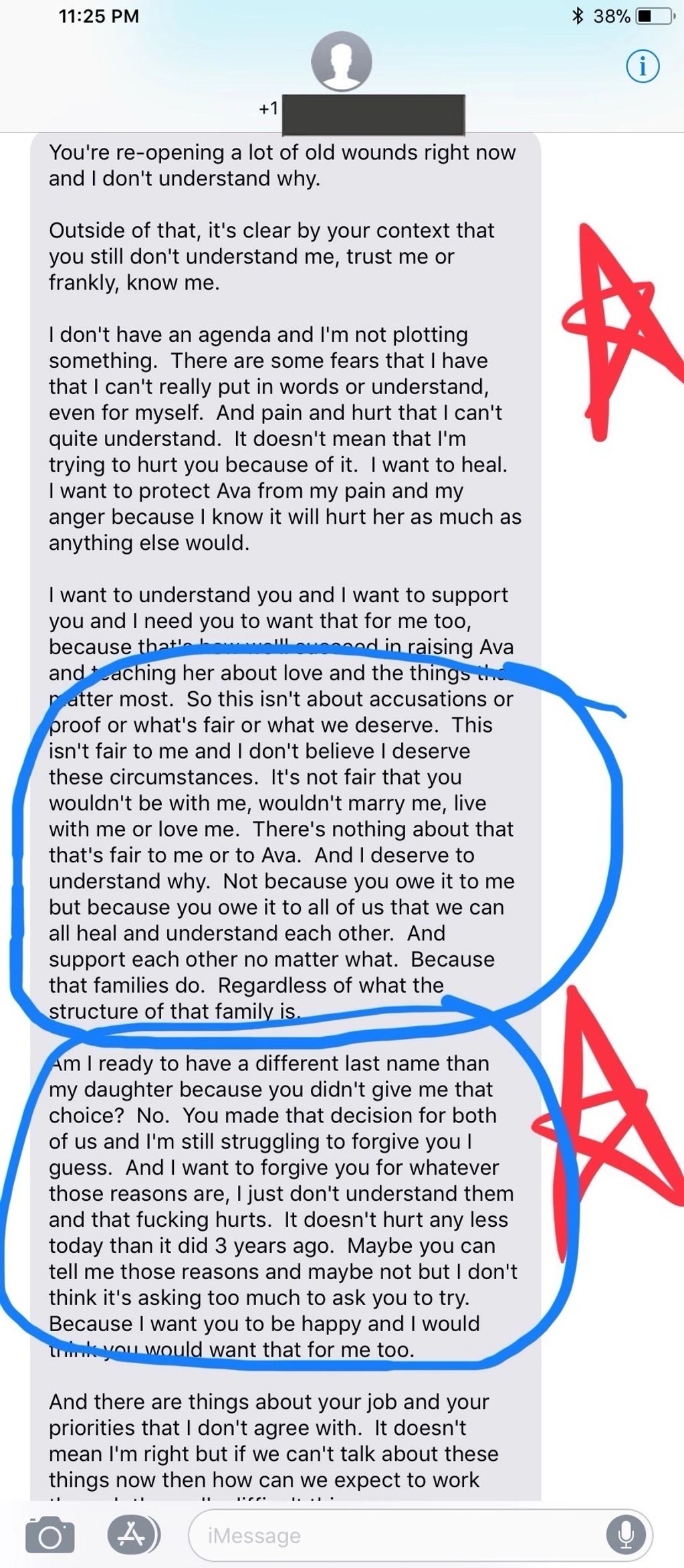Image resolution: width=684 pixels, height=1568 pixels.
Task: Record an audio message with microphone
Action: click(x=626, y=1535)
